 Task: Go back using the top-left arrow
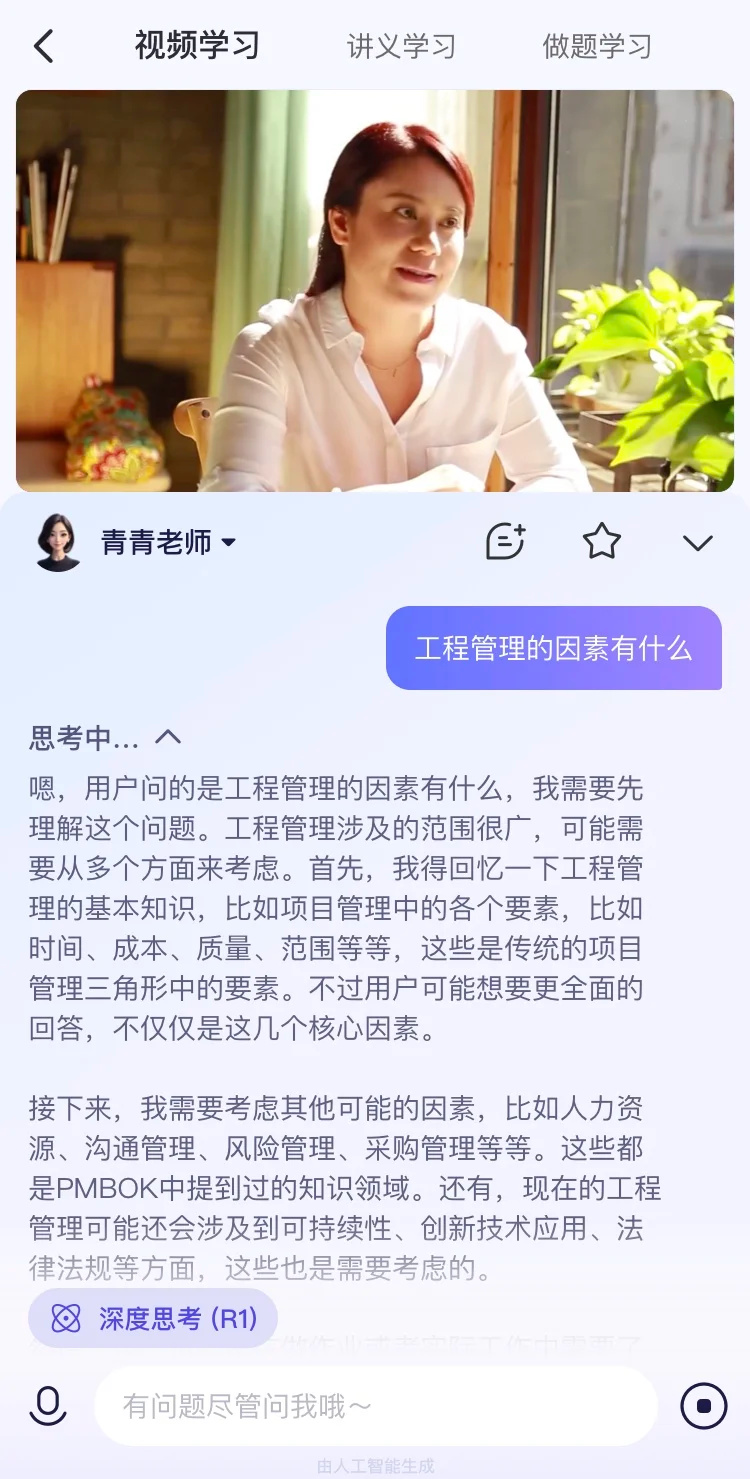pyautogui.click(x=44, y=46)
